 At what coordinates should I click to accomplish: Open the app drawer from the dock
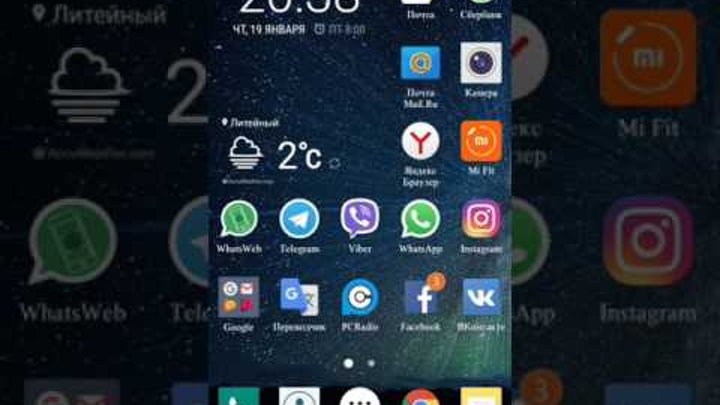click(360, 398)
